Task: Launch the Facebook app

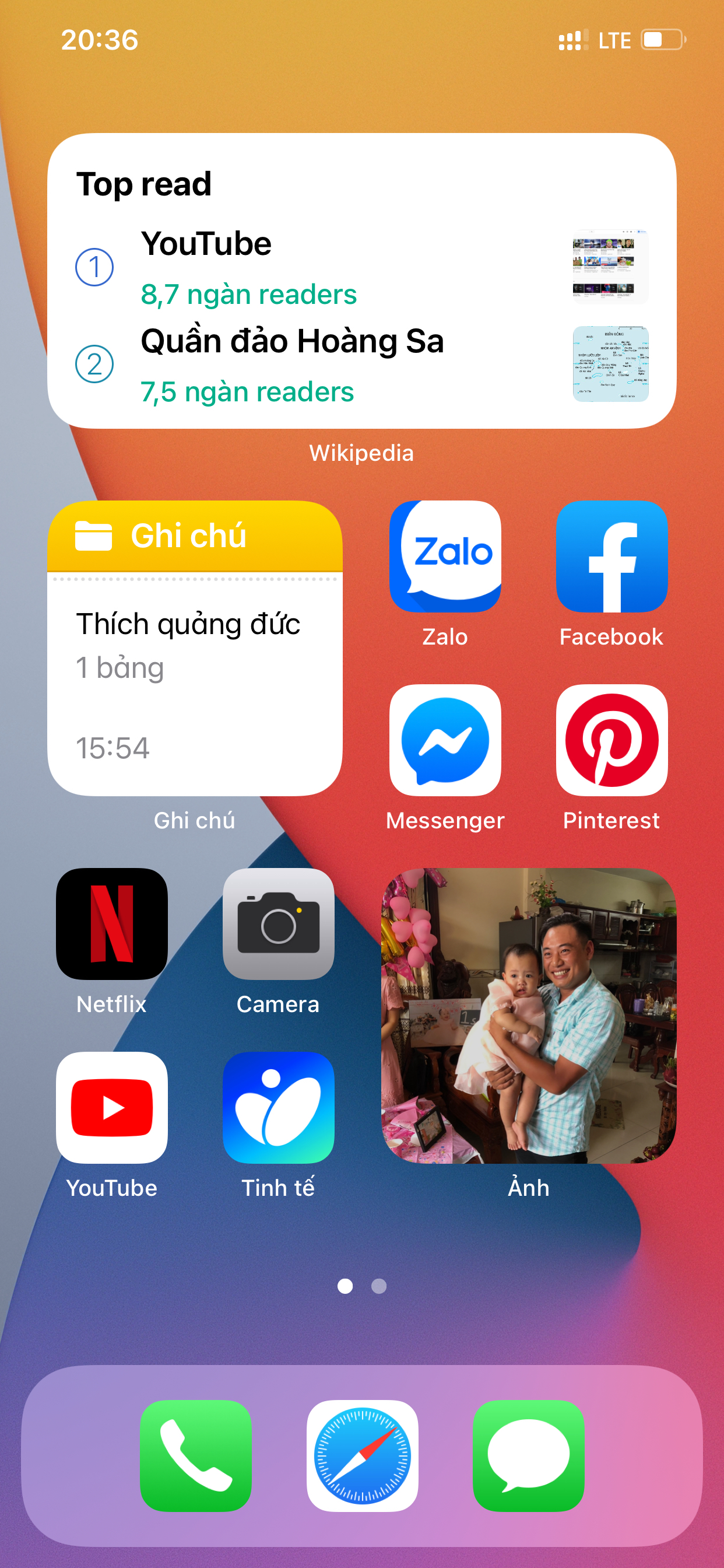Action: (611, 556)
